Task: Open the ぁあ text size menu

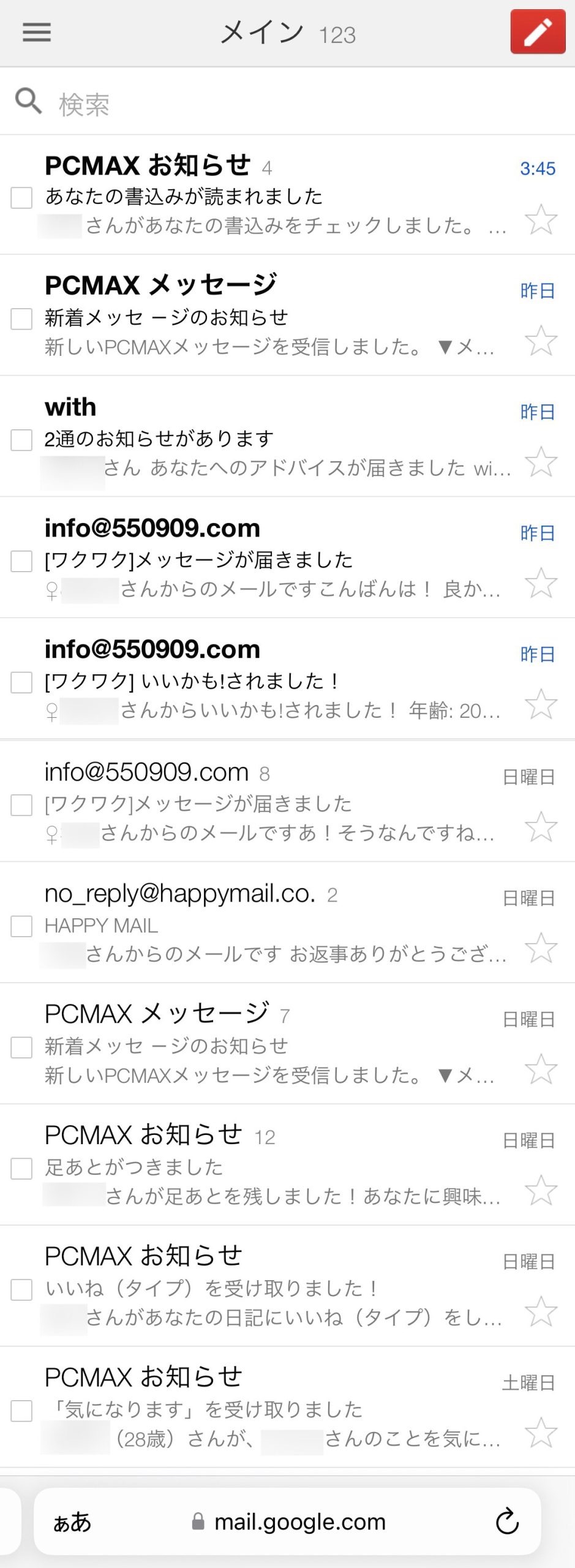Action: click(x=72, y=1522)
